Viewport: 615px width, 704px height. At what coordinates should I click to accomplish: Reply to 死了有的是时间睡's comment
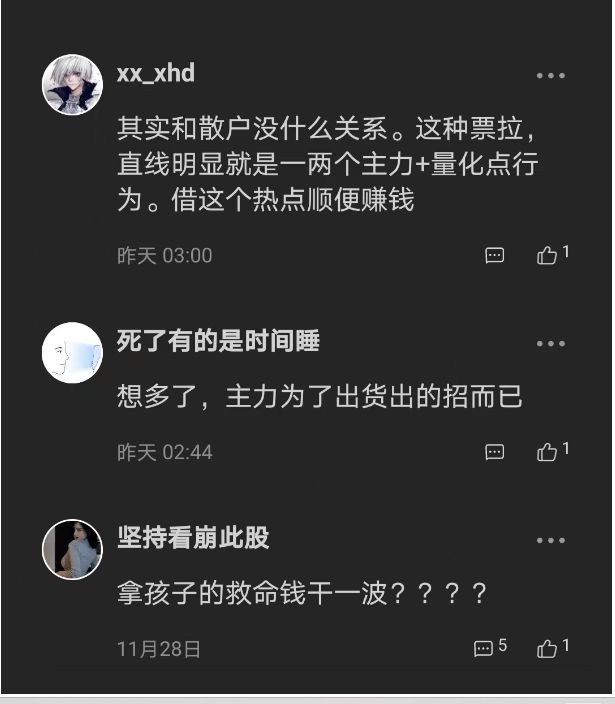(x=494, y=452)
